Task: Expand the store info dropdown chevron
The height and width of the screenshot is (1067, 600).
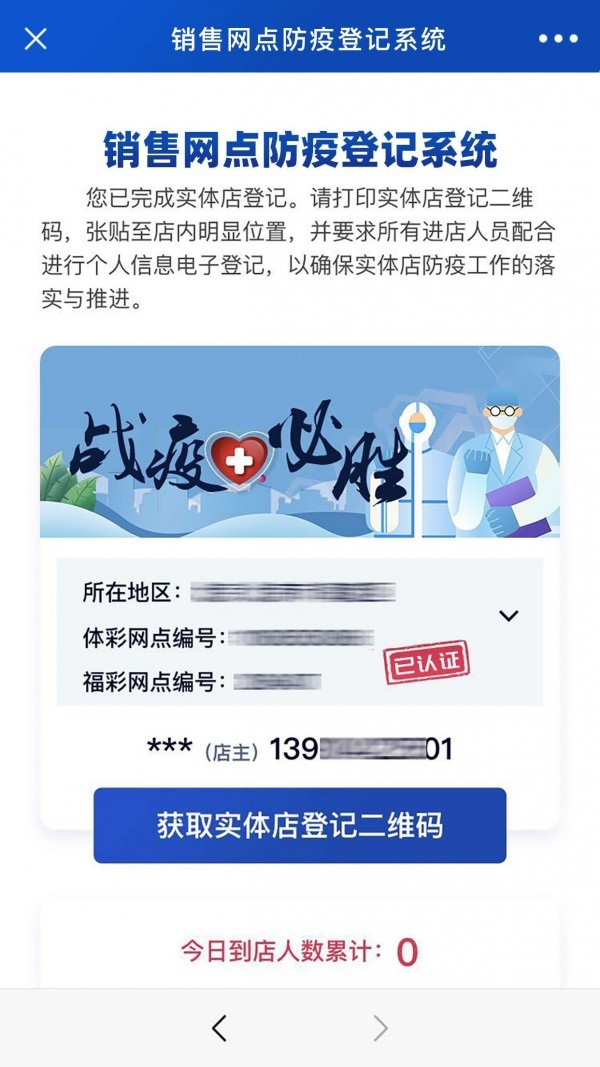Action: (509, 615)
